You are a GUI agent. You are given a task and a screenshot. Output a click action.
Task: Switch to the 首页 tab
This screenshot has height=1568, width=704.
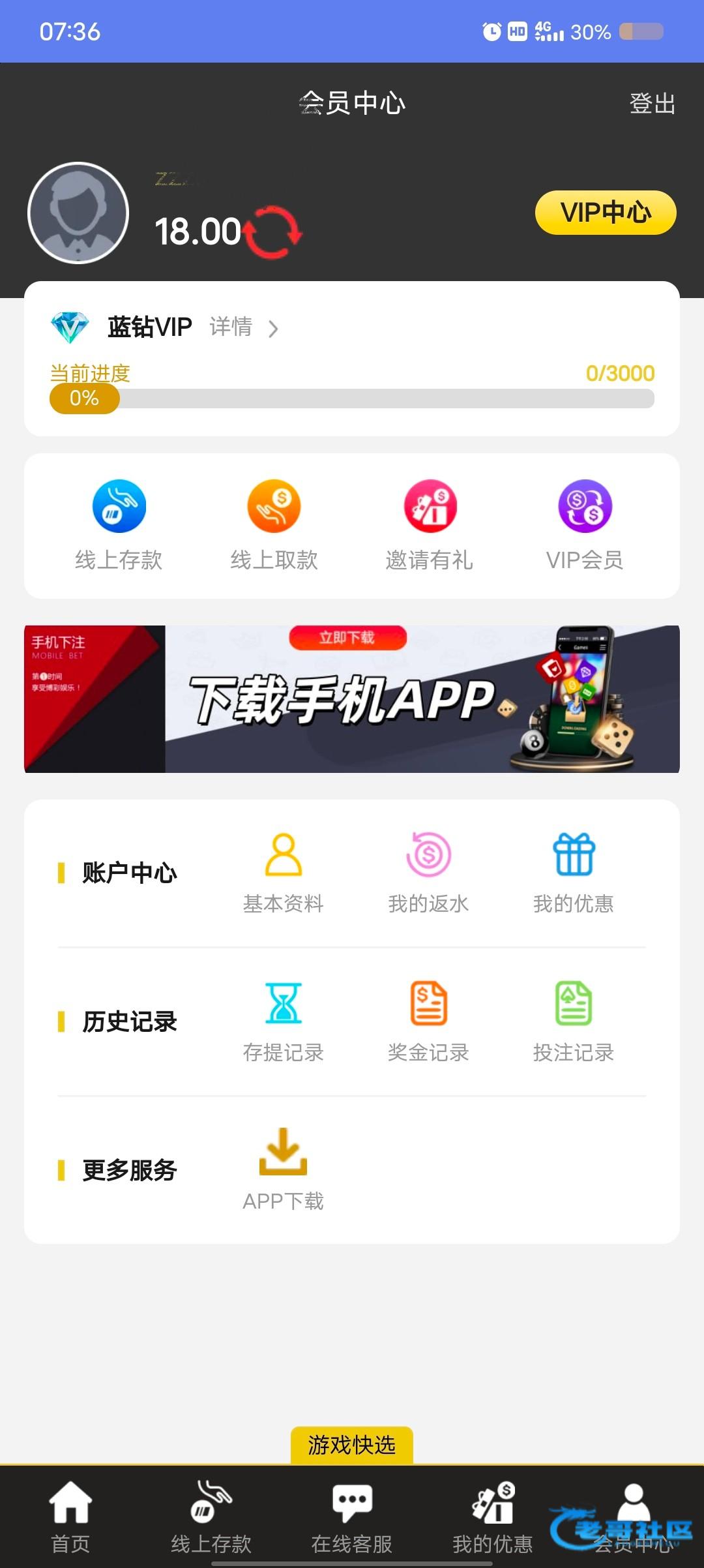pos(70,1517)
